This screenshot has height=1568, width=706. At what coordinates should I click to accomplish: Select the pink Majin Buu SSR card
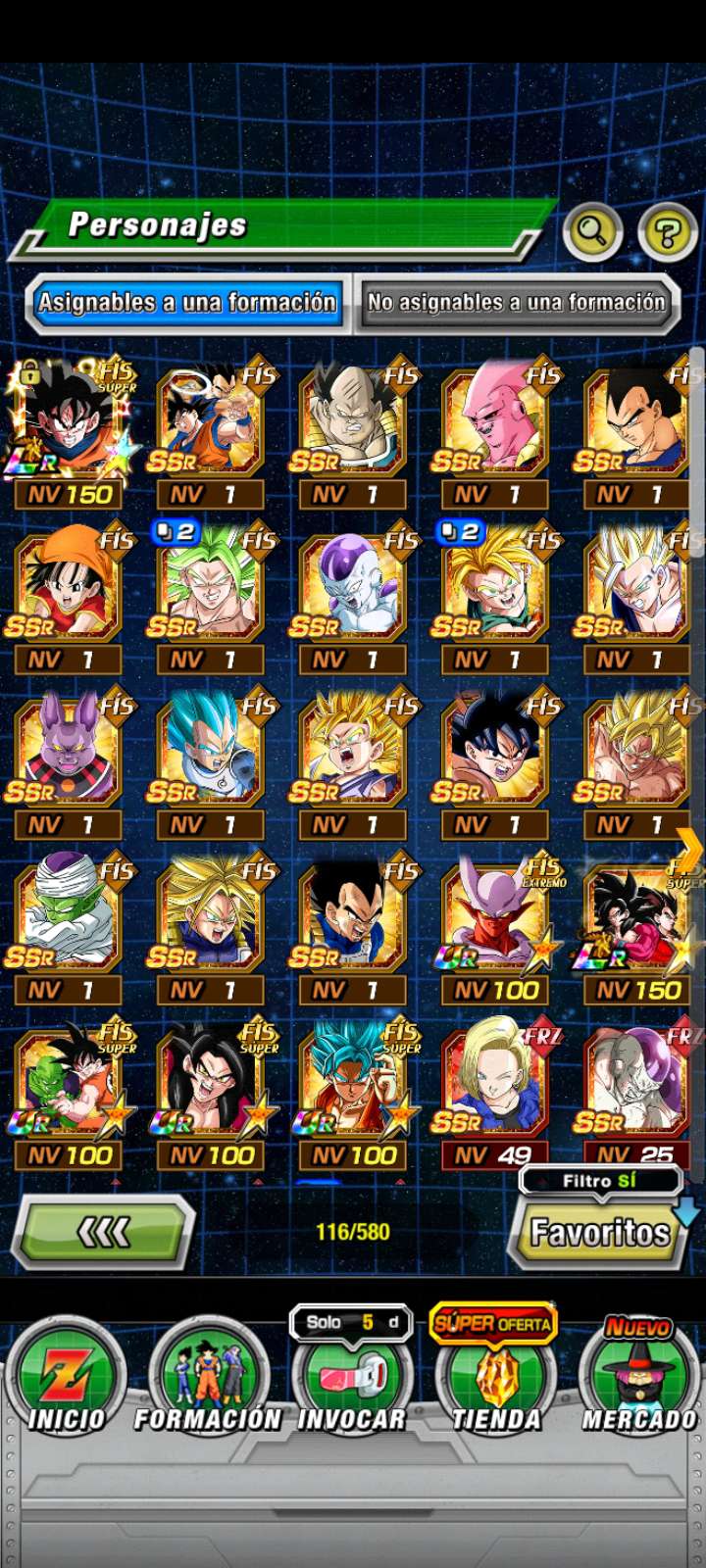(x=495, y=431)
